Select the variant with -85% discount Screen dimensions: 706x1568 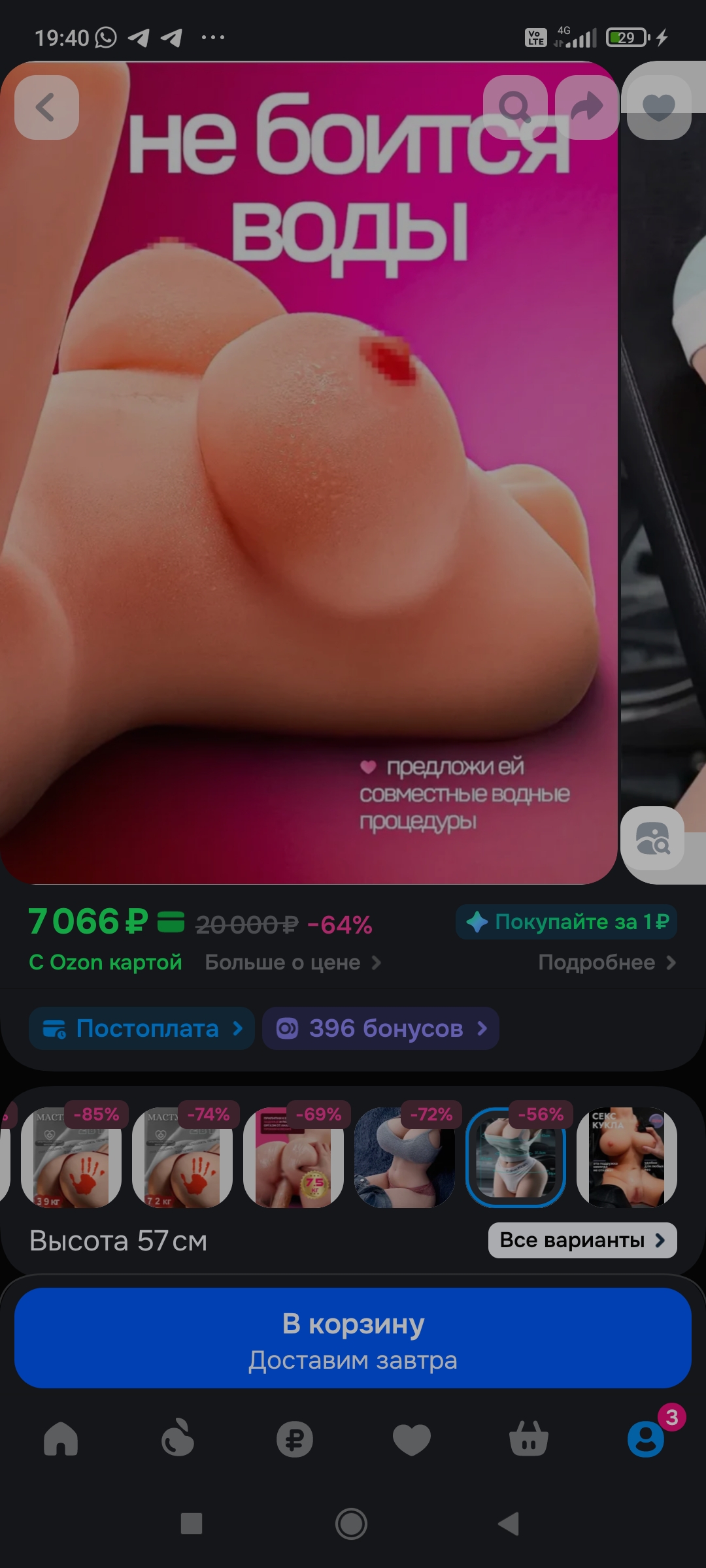(x=71, y=1157)
